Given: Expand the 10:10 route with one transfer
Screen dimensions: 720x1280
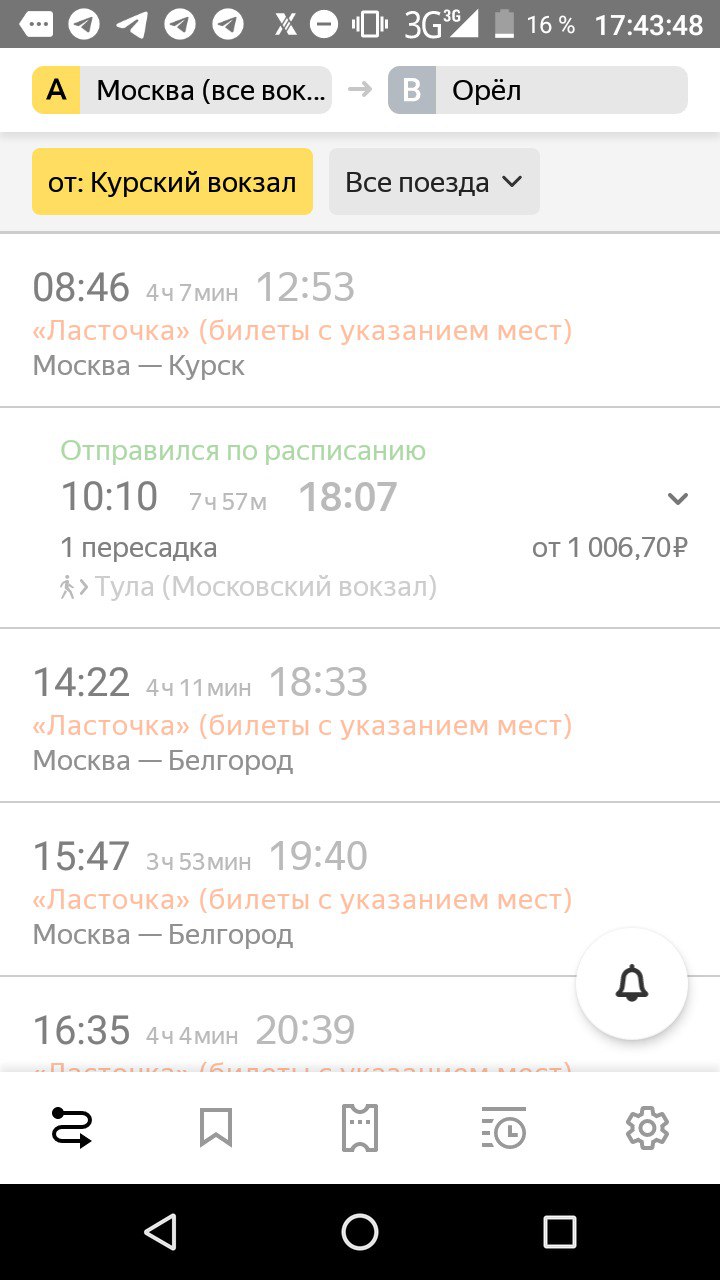Looking at the screenshot, I should point(677,499).
